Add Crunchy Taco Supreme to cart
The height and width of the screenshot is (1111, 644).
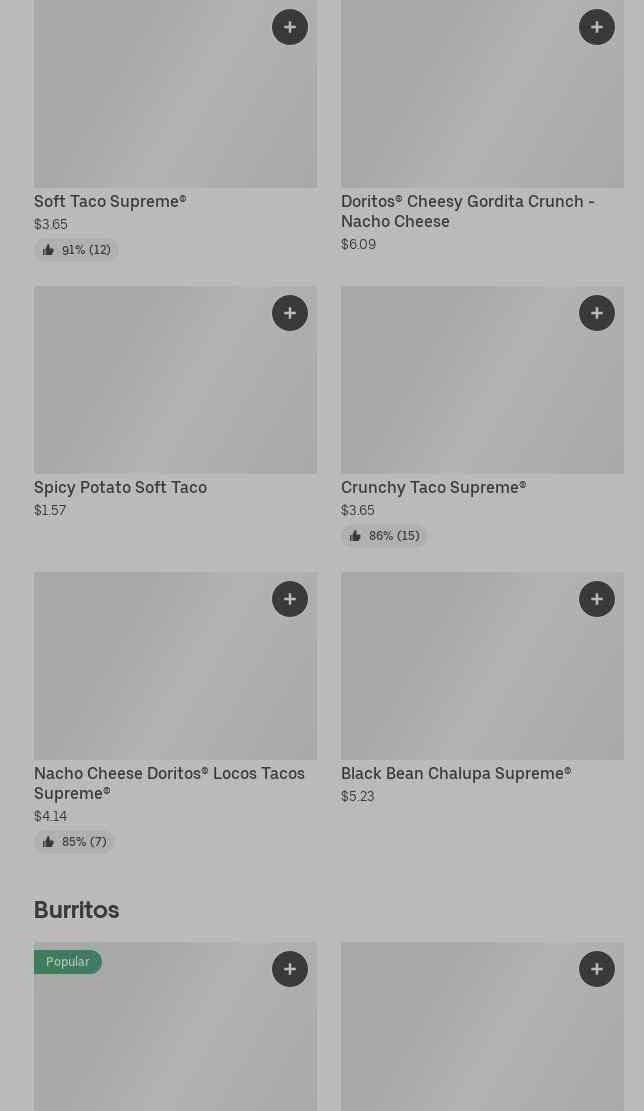(x=597, y=313)
